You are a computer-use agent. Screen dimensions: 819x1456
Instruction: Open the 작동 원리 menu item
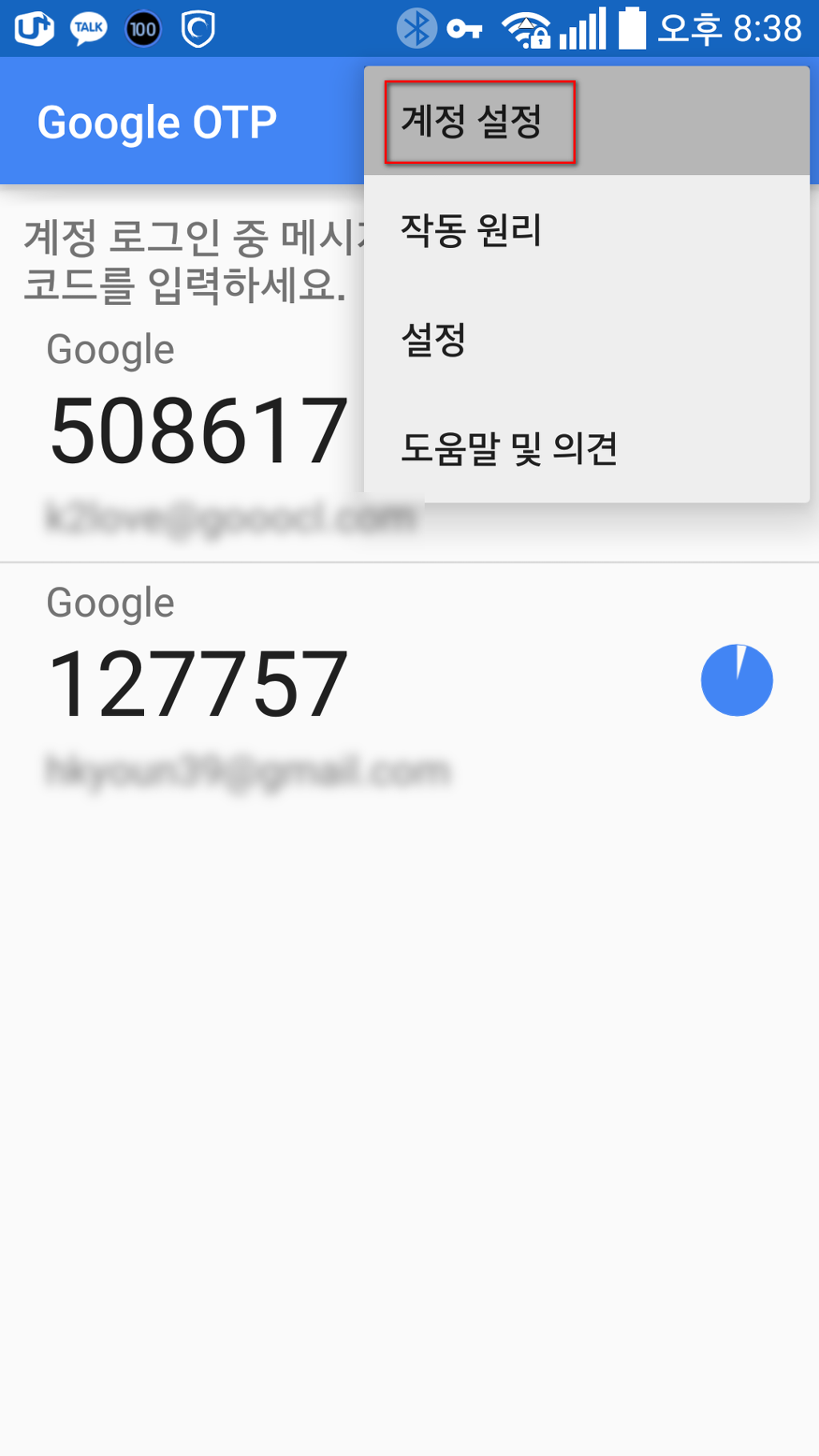(472, 232)
